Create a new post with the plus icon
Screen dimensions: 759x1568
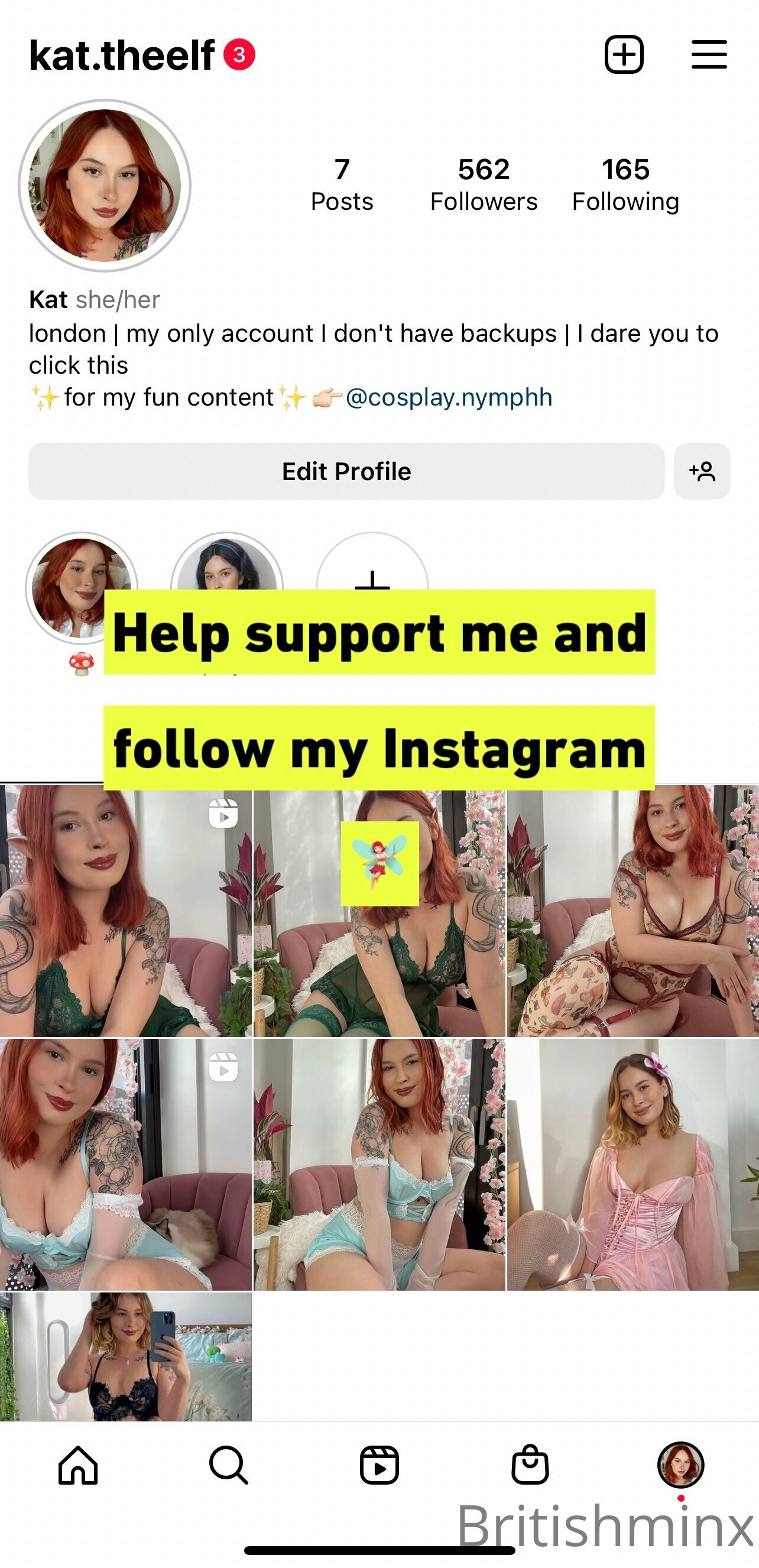624,55
